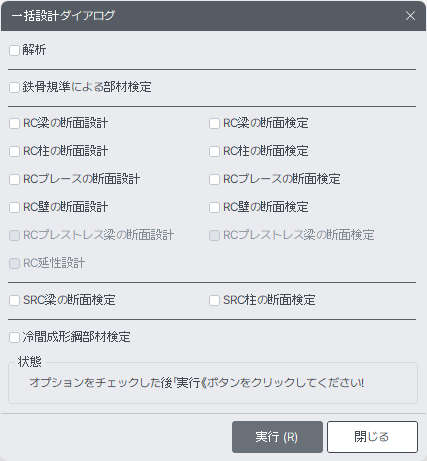427x461 pixels.
Task: Select RCブレースの断面設計 checkbox
Action: tap(14, 179)
